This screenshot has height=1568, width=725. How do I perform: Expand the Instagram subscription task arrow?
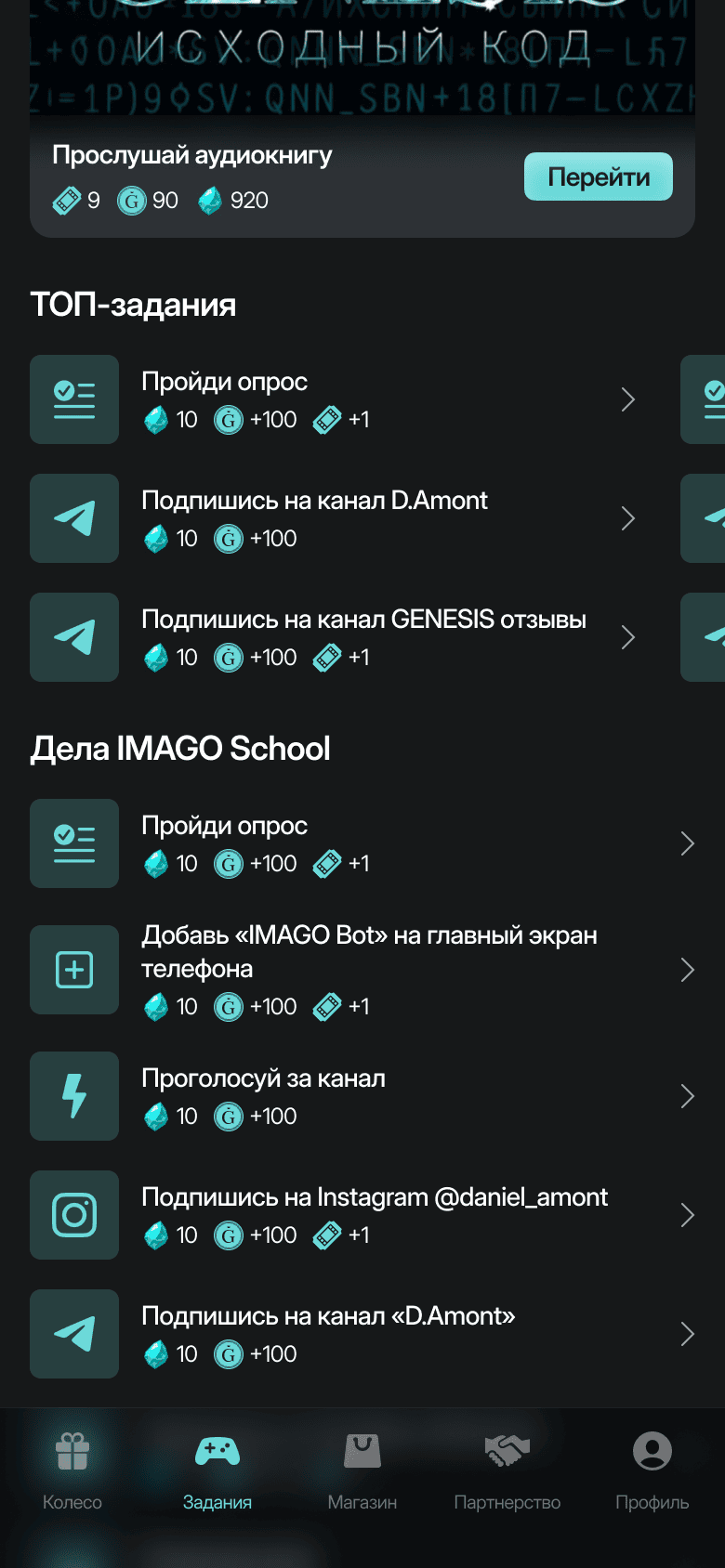[688, 1215]
